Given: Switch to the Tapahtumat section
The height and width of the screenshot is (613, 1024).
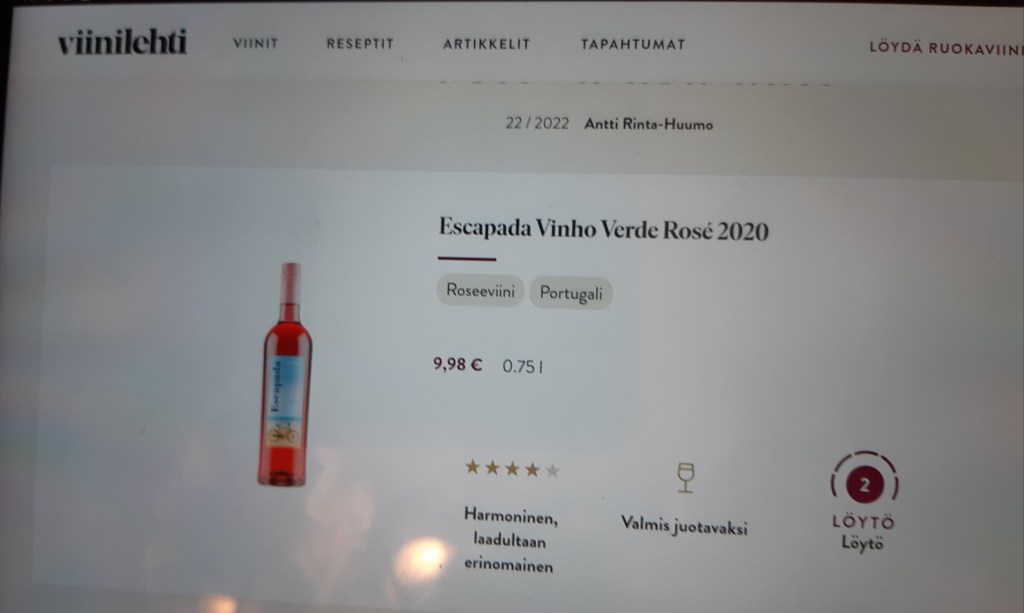Looking at the screenshot, I should click(x=632, y=44).
